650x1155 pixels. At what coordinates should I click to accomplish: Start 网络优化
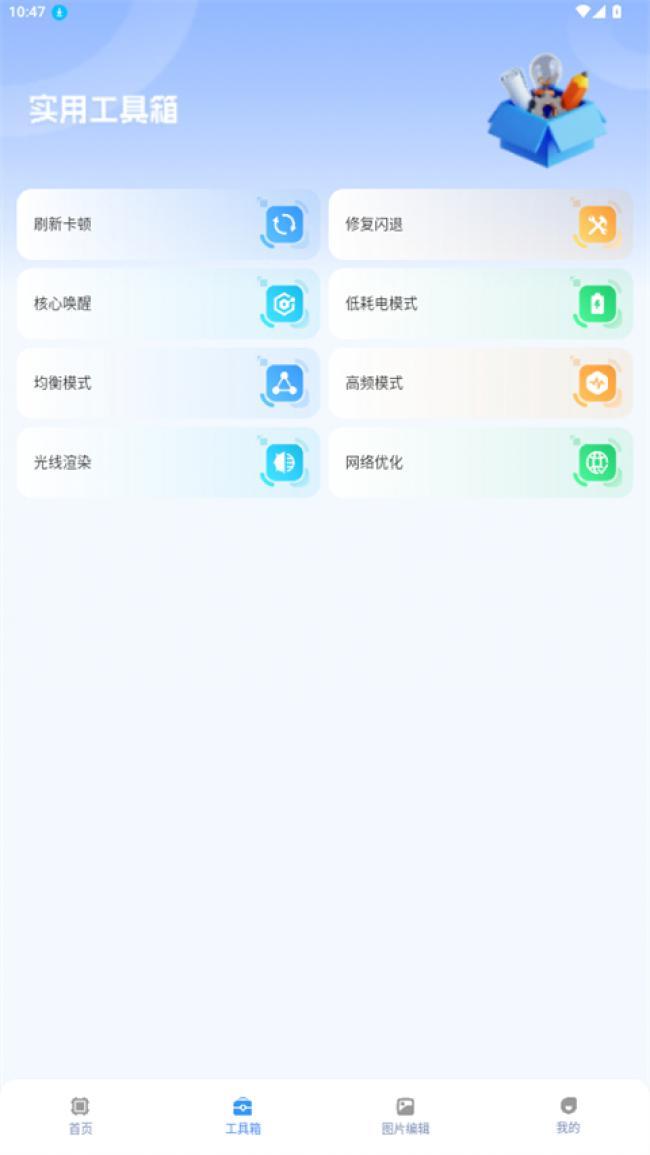pos(480,462)
